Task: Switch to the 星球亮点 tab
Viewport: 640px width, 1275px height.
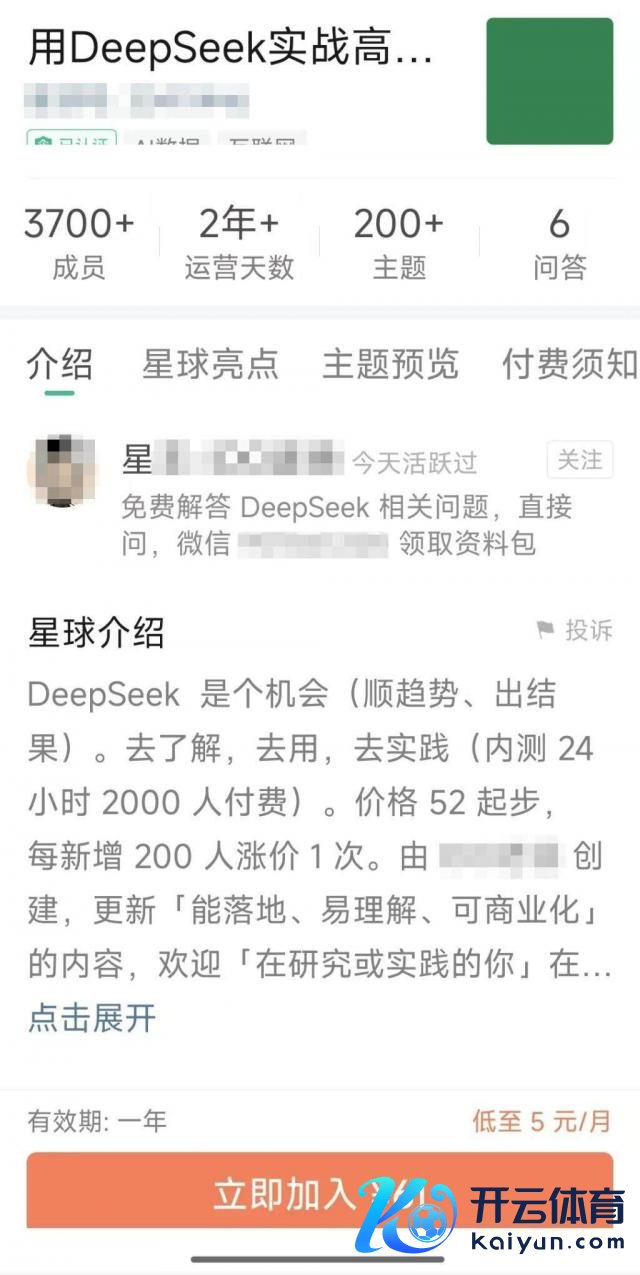Action: click(210, 364)
